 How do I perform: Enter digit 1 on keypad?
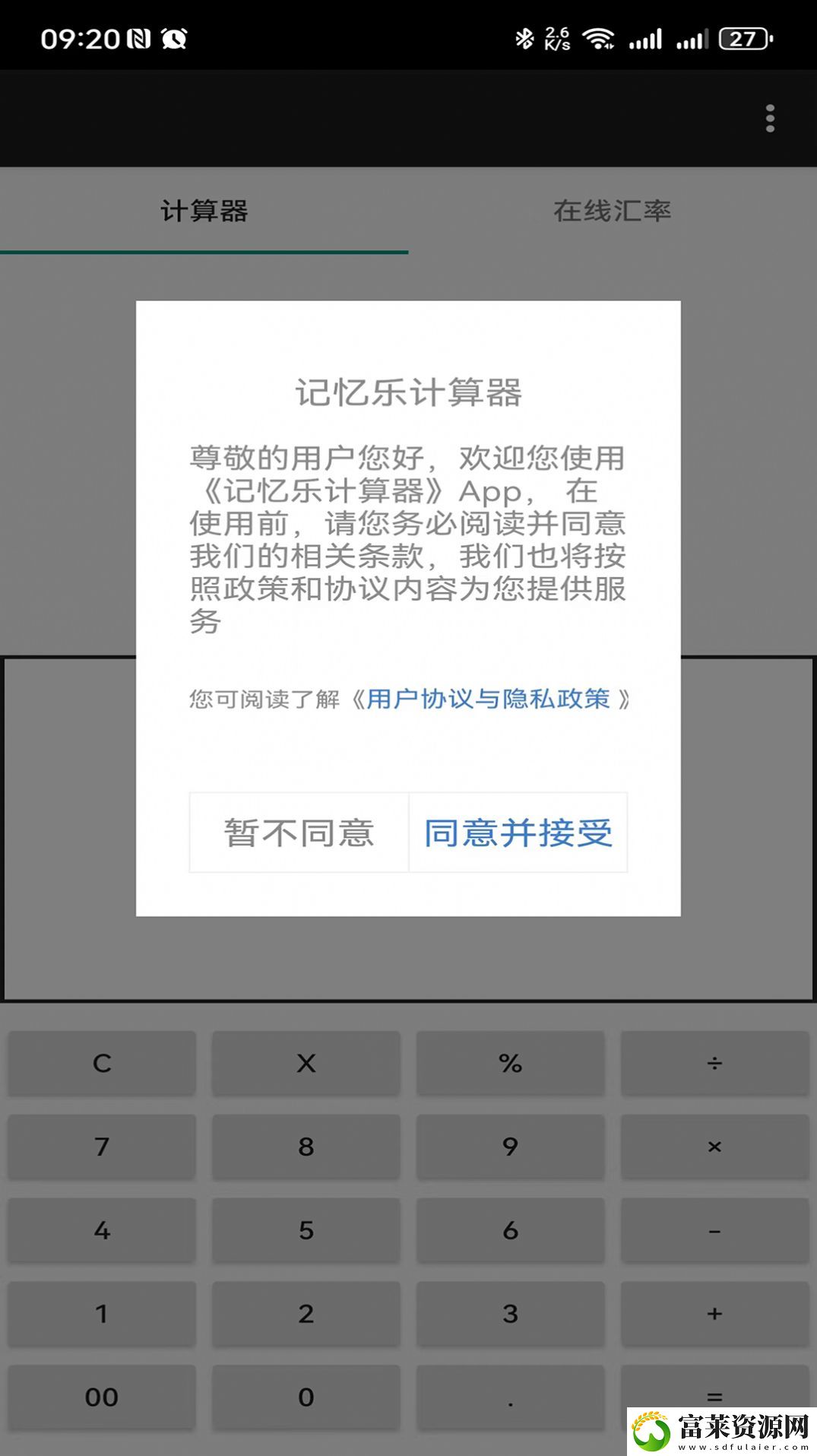click(x=102, y=1314)
